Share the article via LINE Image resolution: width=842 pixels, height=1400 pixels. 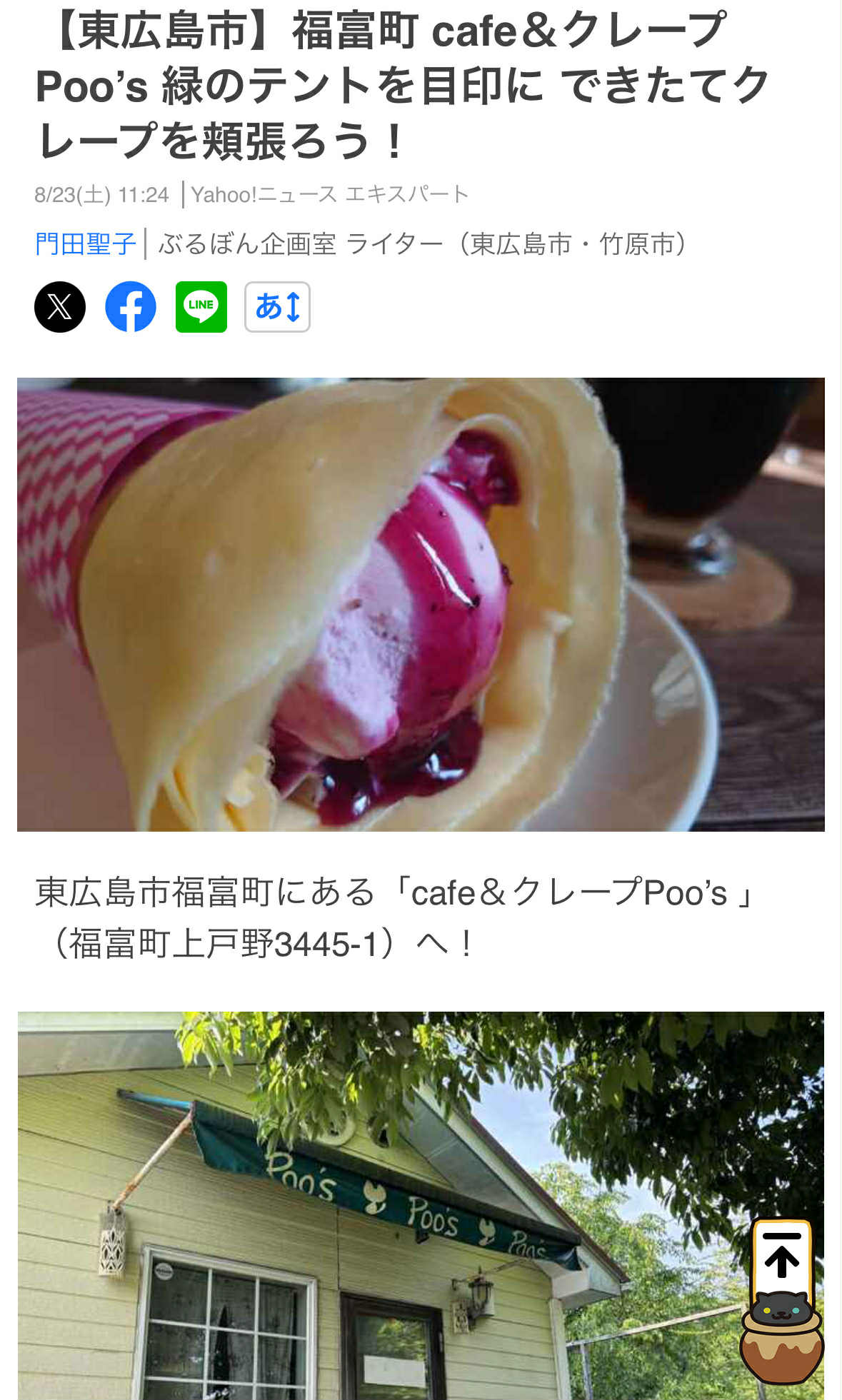(201, 307)
